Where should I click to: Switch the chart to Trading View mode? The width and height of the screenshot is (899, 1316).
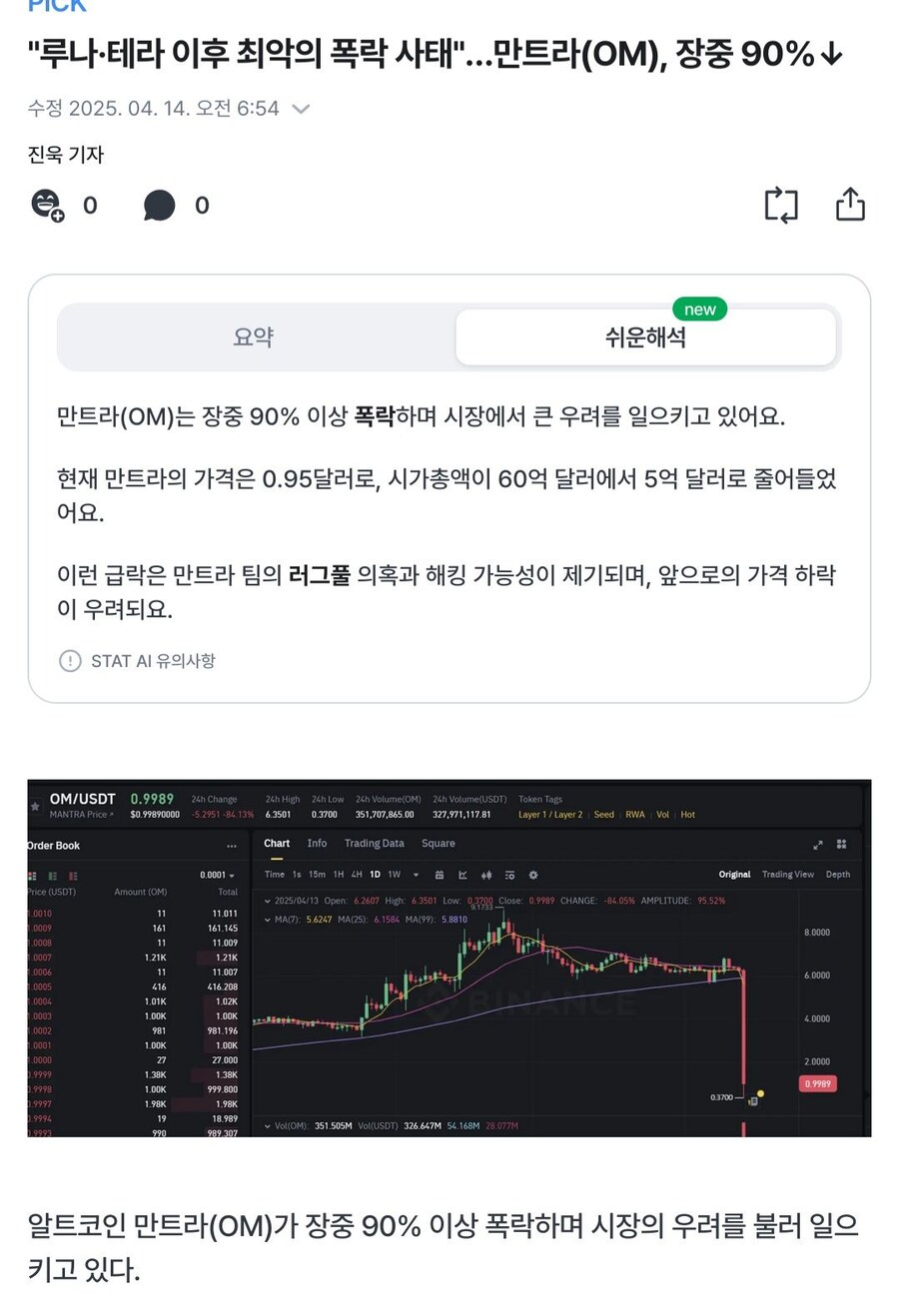789,874
